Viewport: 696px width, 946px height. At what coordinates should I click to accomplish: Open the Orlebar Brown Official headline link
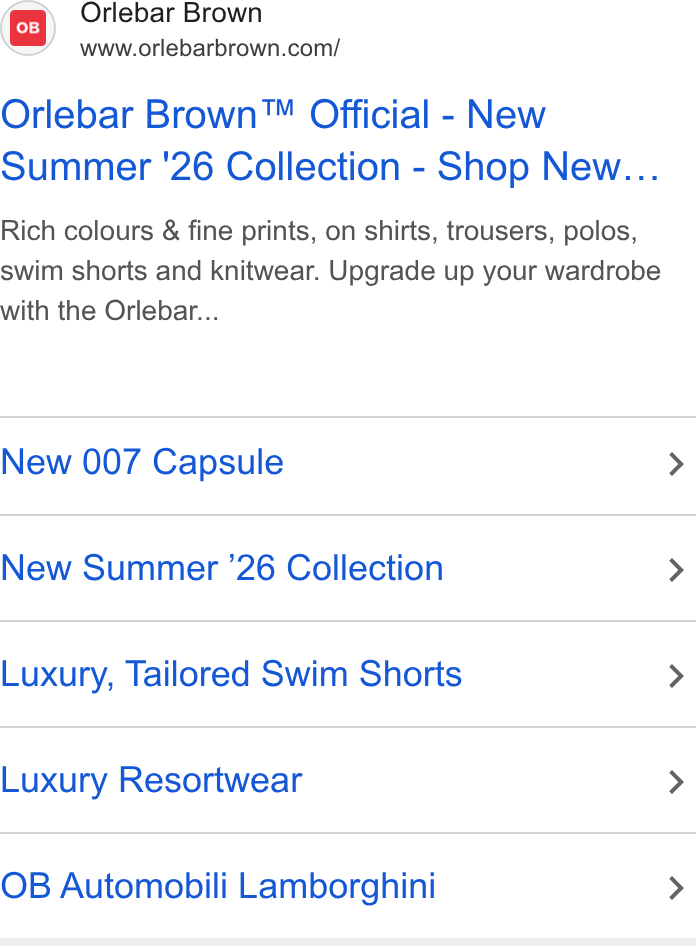330,141
